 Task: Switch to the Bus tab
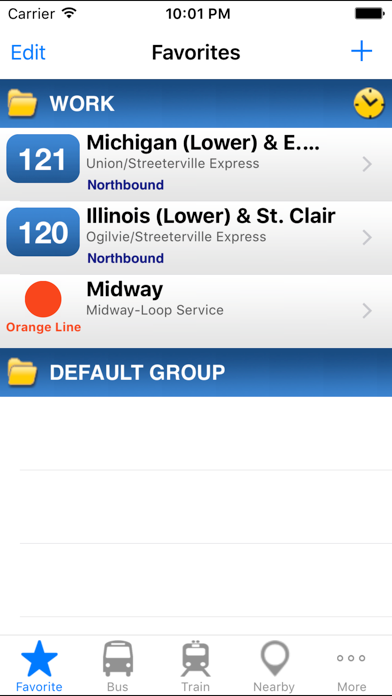pos(118,666)
